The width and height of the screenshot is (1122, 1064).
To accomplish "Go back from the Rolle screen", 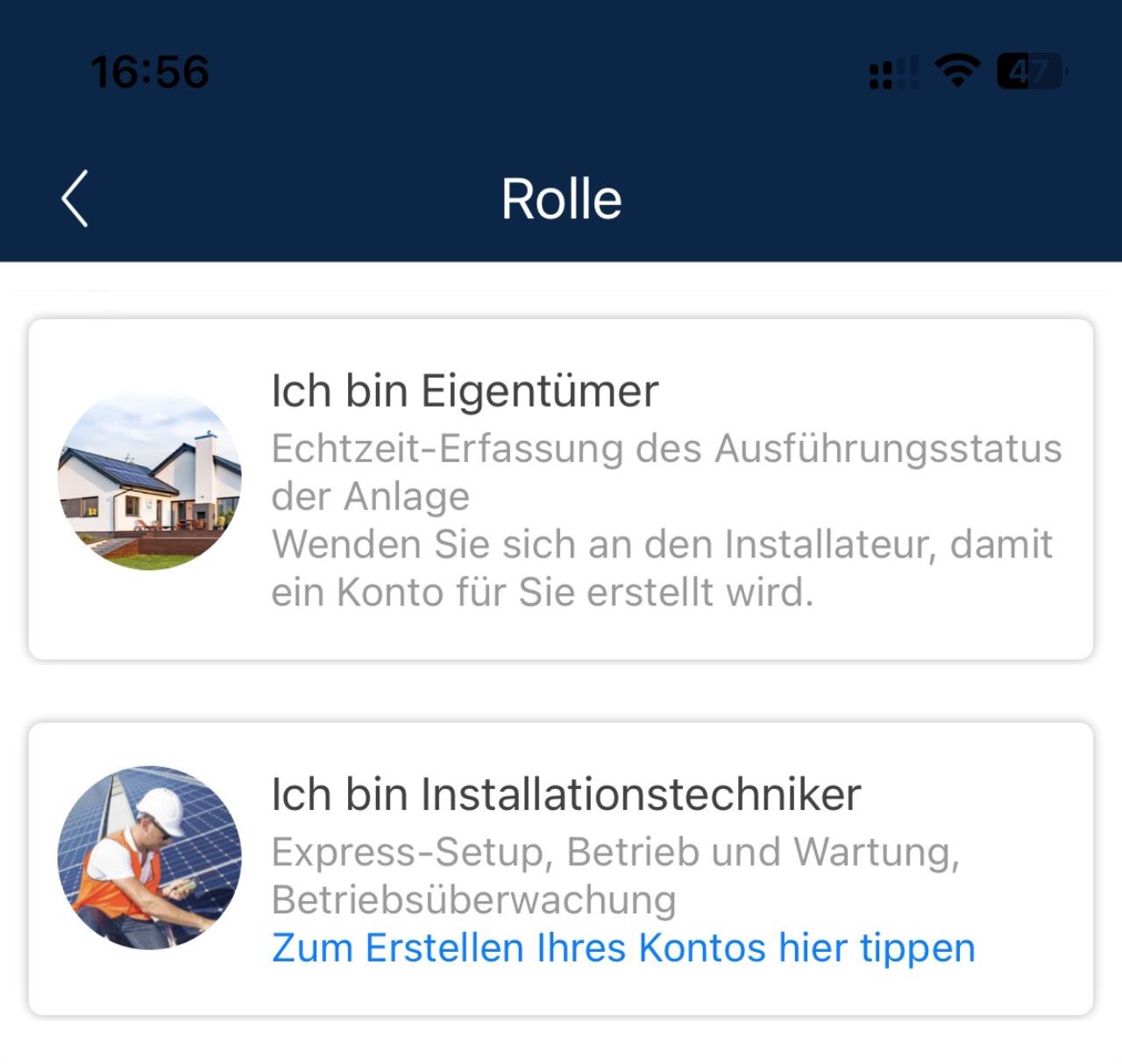I will 75,199.
